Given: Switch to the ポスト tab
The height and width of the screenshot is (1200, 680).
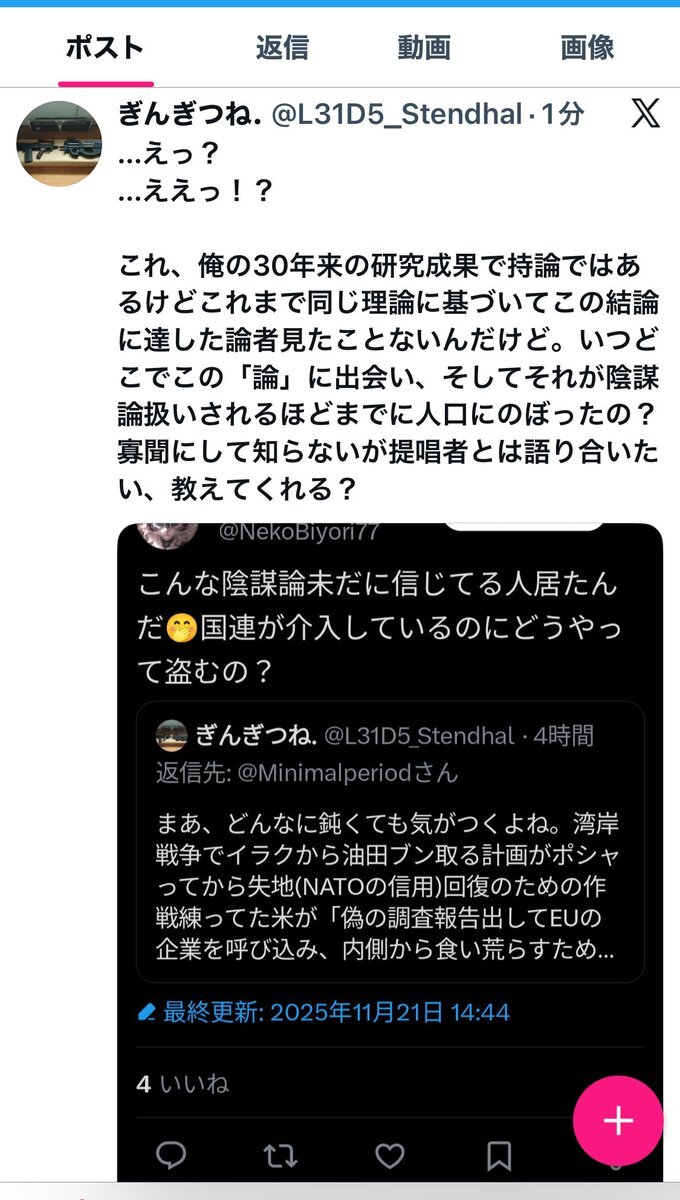Looking at the screenshot, I should [105, 47].
